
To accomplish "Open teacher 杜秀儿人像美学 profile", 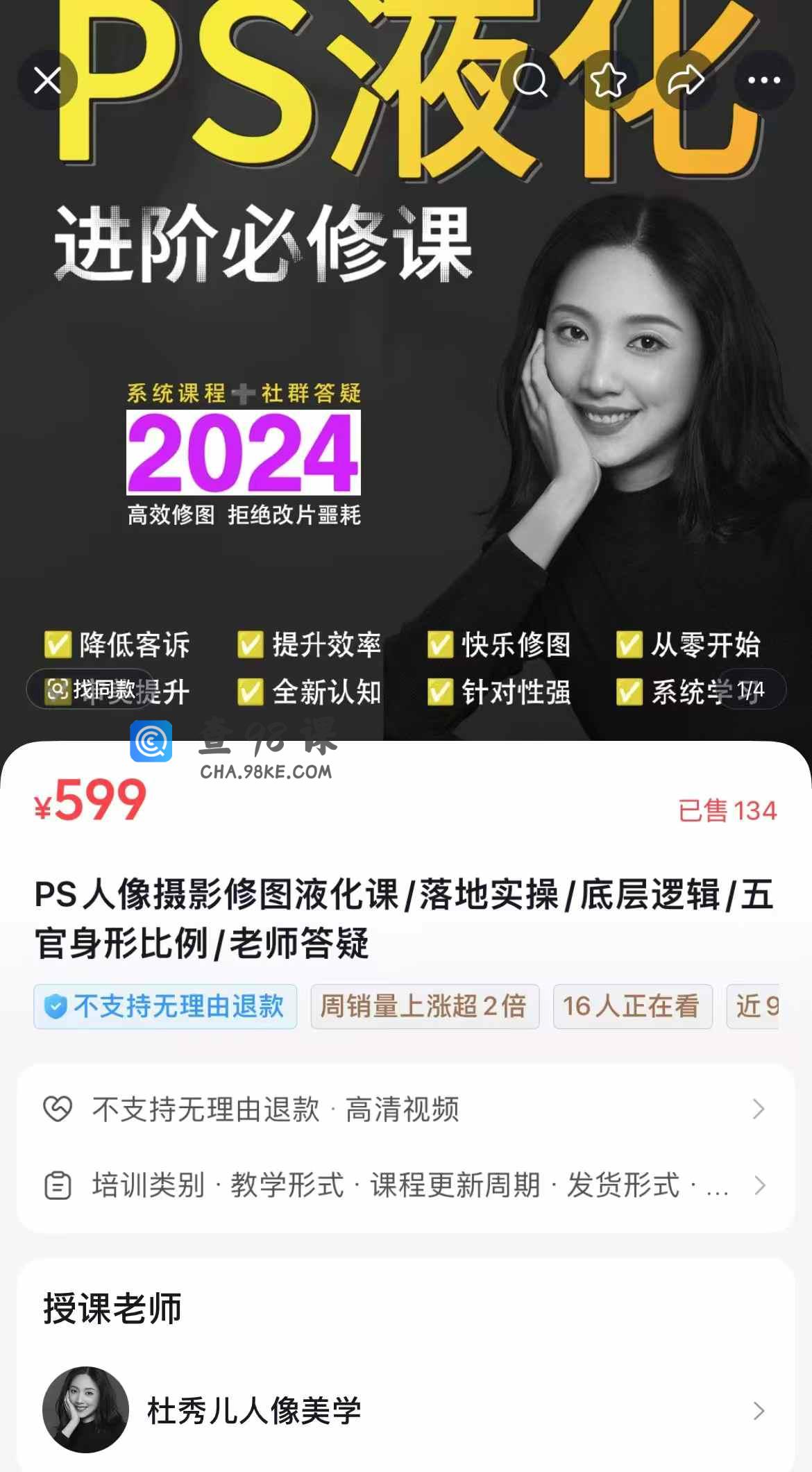I will click(405, 1410).
